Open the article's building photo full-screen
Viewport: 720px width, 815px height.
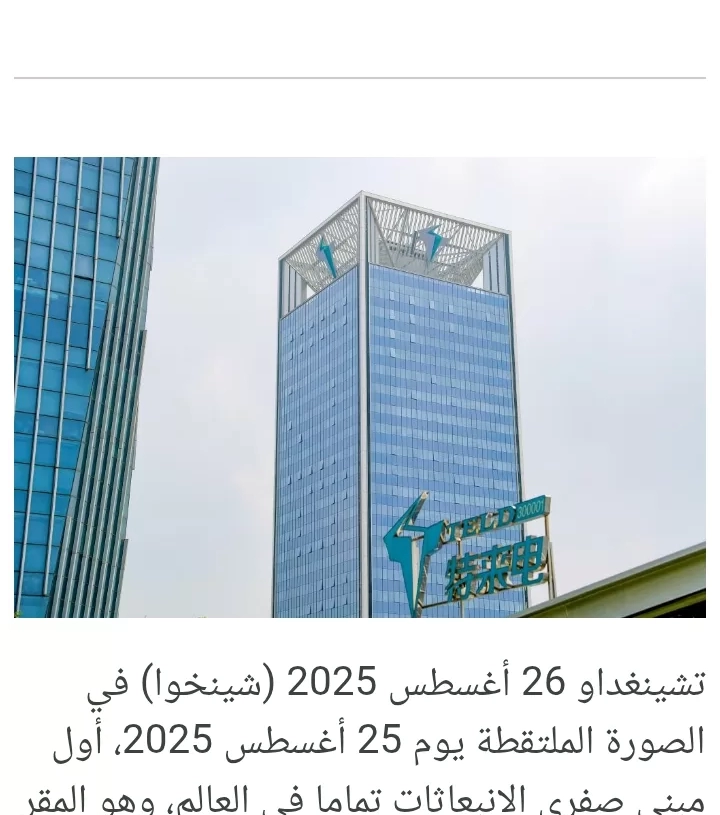(x=360, y=387)
